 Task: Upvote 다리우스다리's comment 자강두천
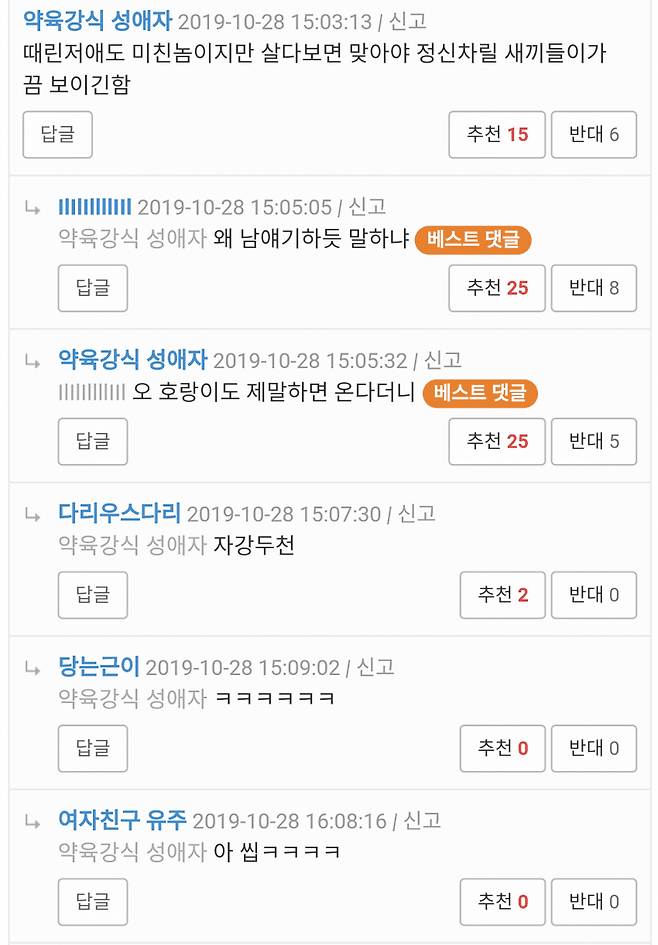click(503, 595)
